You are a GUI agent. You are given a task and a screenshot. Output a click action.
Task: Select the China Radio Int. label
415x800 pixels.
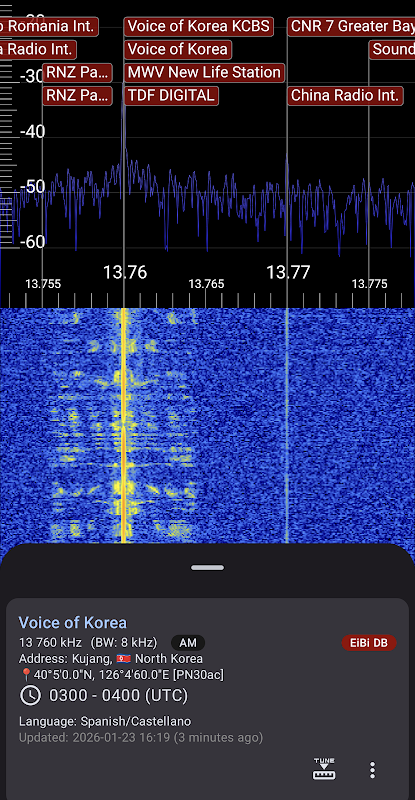(345, 95)
